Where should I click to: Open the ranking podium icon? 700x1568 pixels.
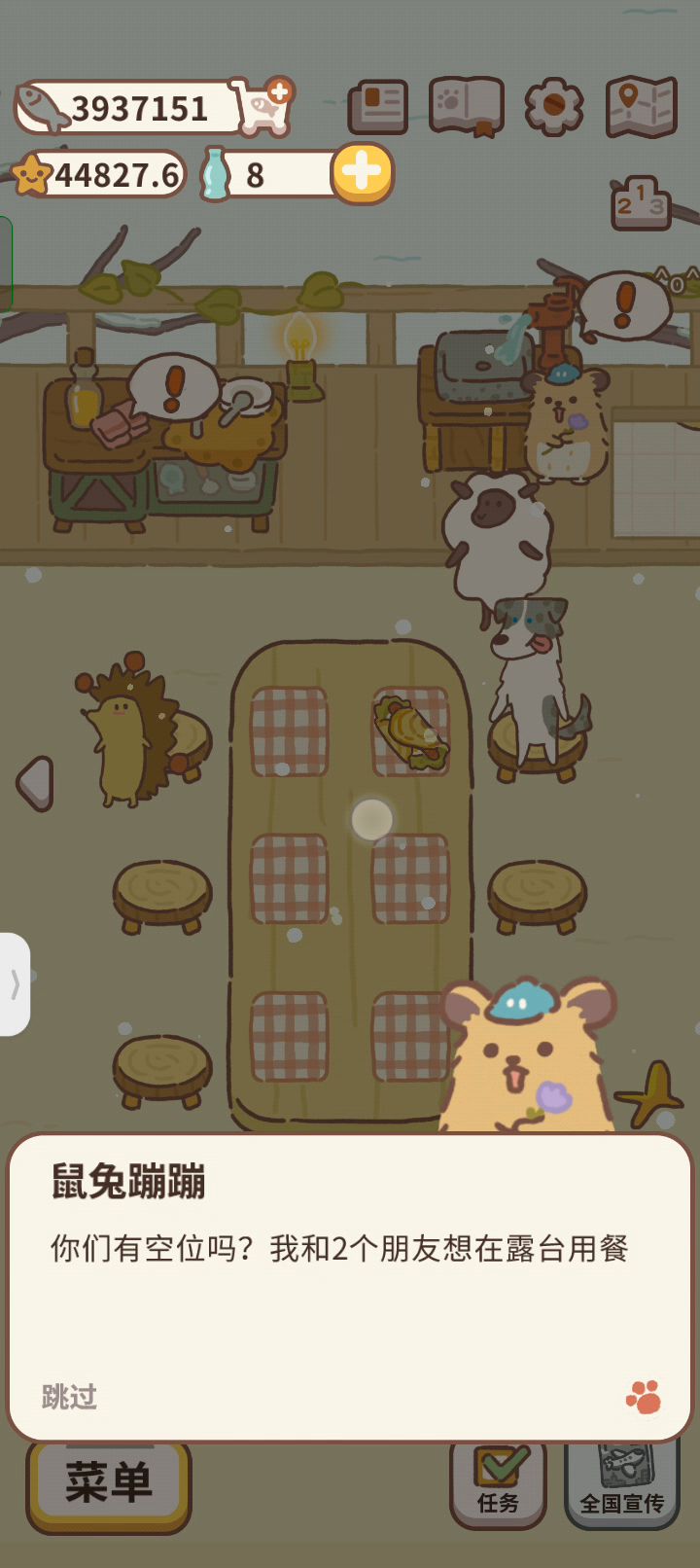pyautogui.click(x=641, y=202)
